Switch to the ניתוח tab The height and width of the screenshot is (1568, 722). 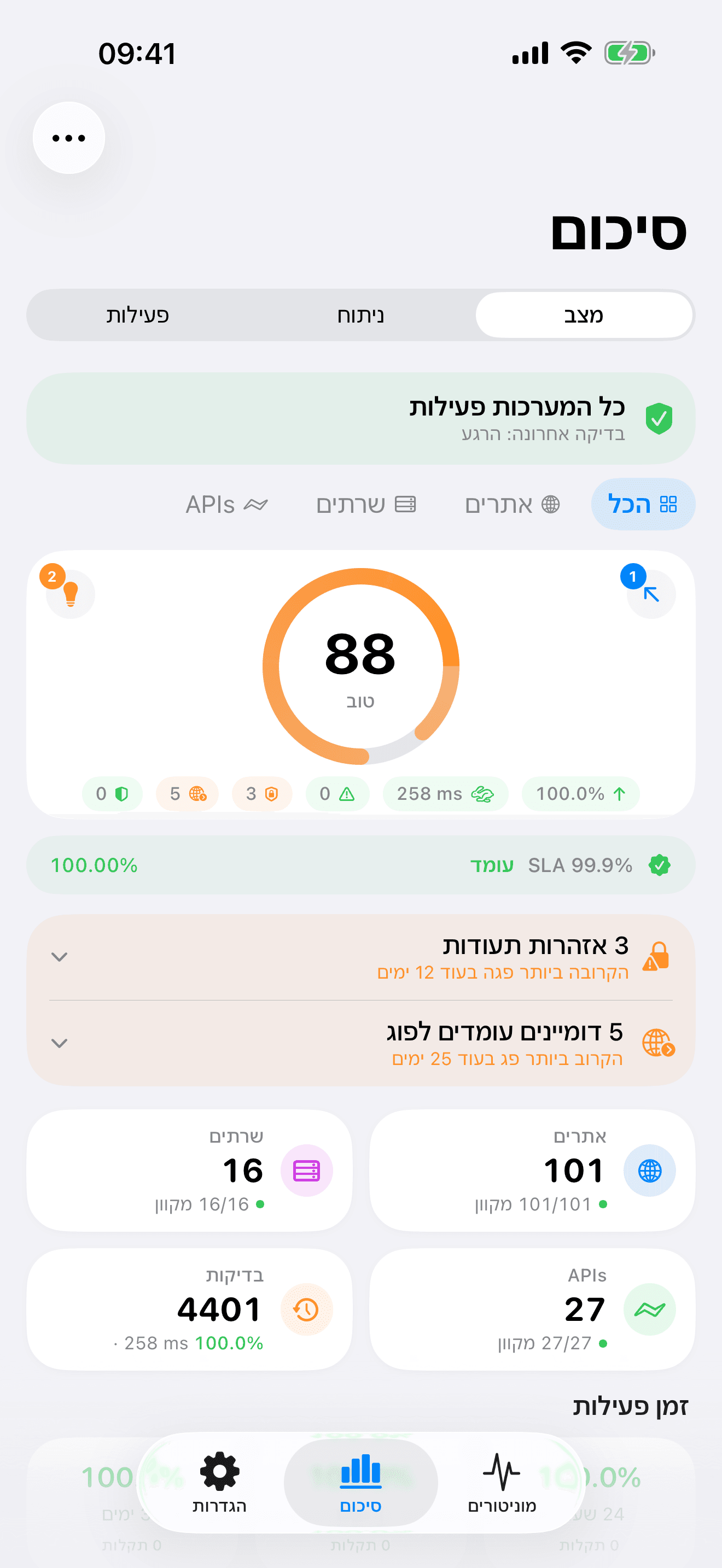[360, 315]
